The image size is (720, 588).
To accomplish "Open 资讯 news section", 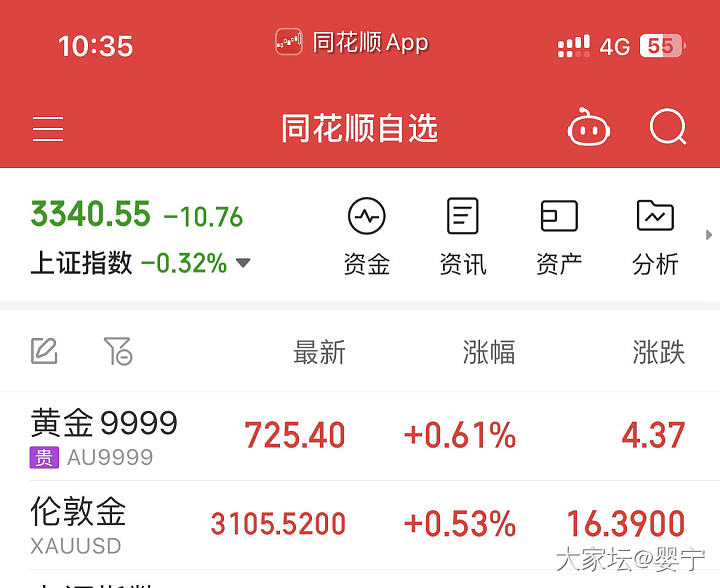I will 462,236.
